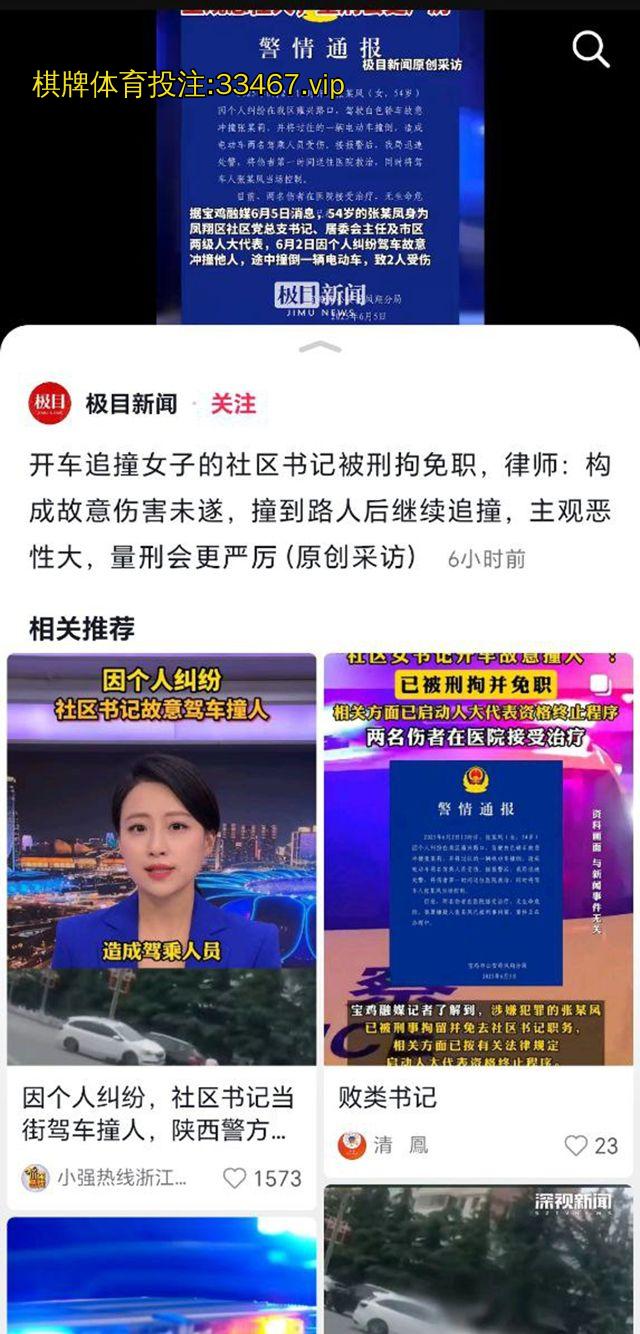This screenshot has width=640, height=1334.
Task: Collapse the panel using top handle
Action: point(320,347)
